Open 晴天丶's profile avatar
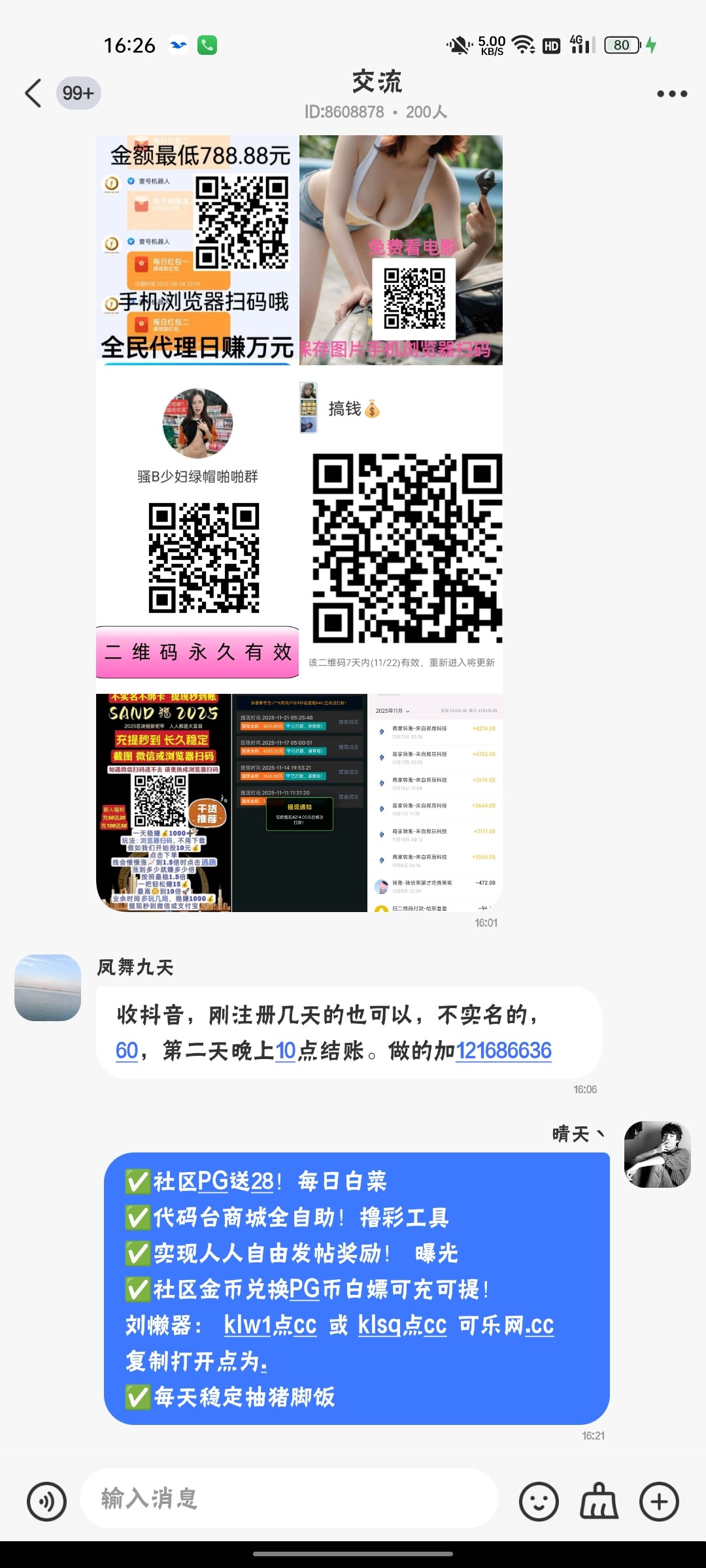The height and width of the screenshot is (1568, 706). click(656, 1154)
